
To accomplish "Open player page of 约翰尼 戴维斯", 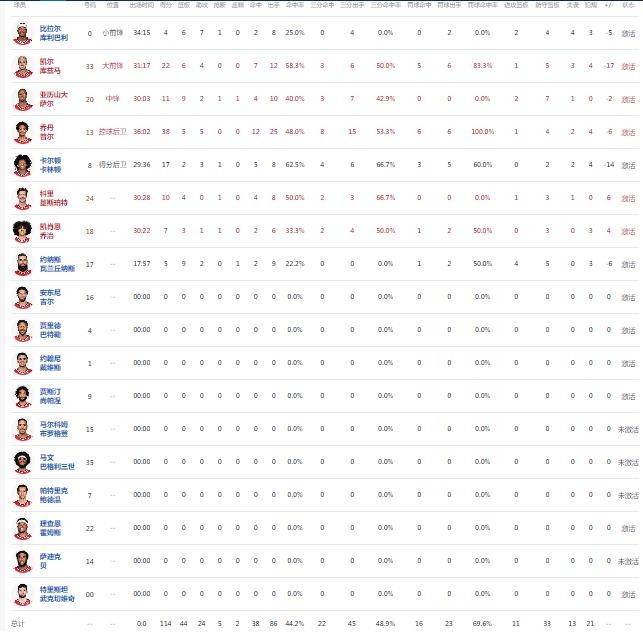I will [53, 363].
